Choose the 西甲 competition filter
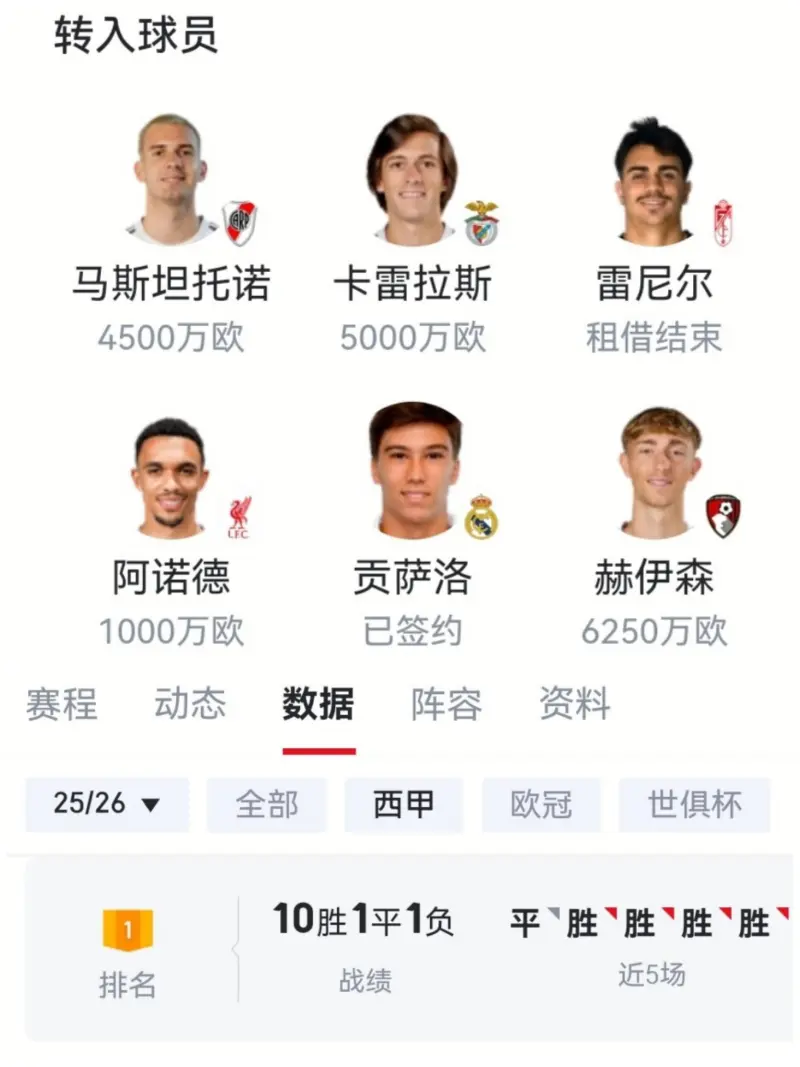 click(403, 804)
